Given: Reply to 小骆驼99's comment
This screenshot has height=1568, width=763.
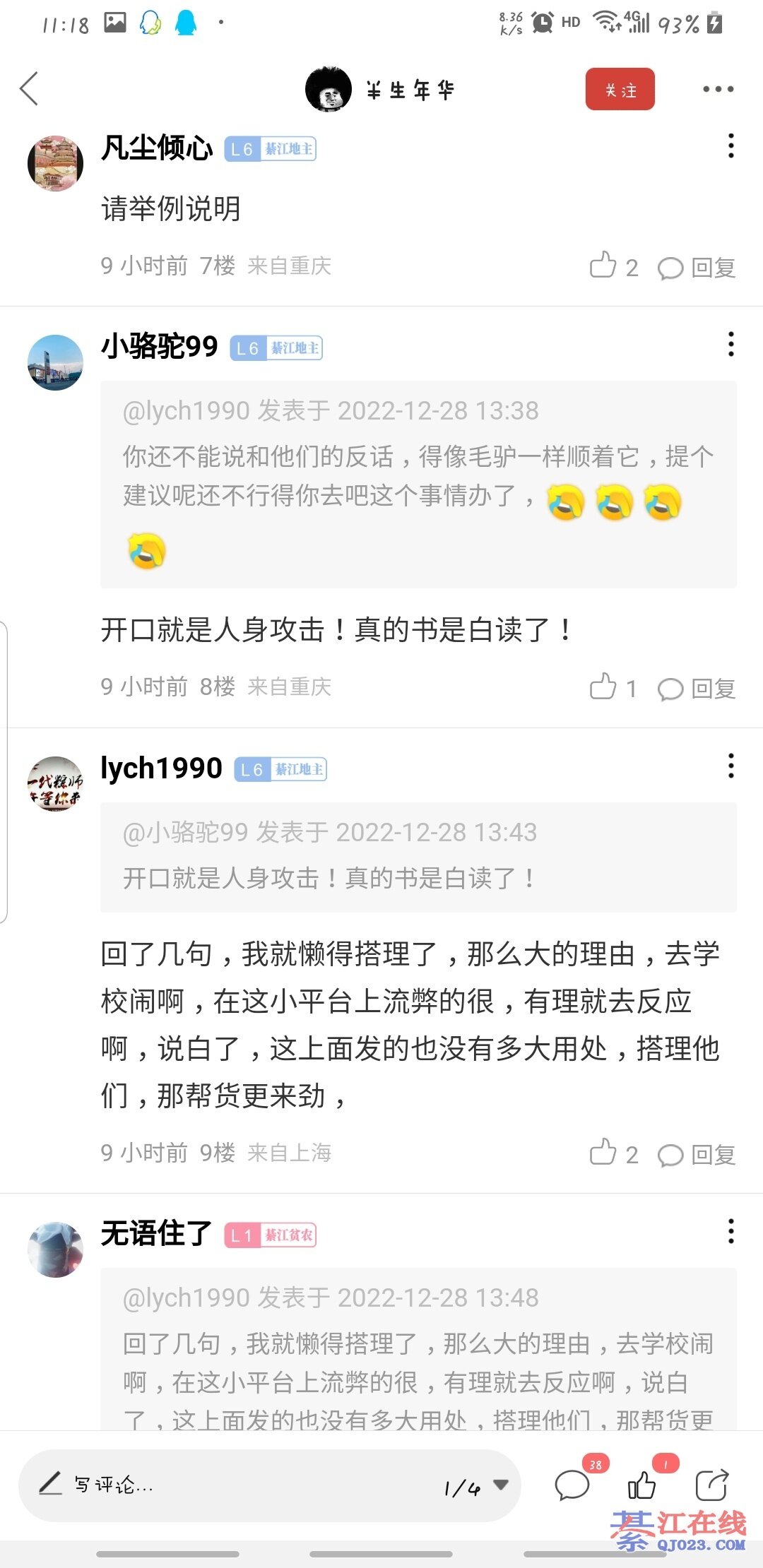Looking at the screenshot, I should [x=697, y=688].
